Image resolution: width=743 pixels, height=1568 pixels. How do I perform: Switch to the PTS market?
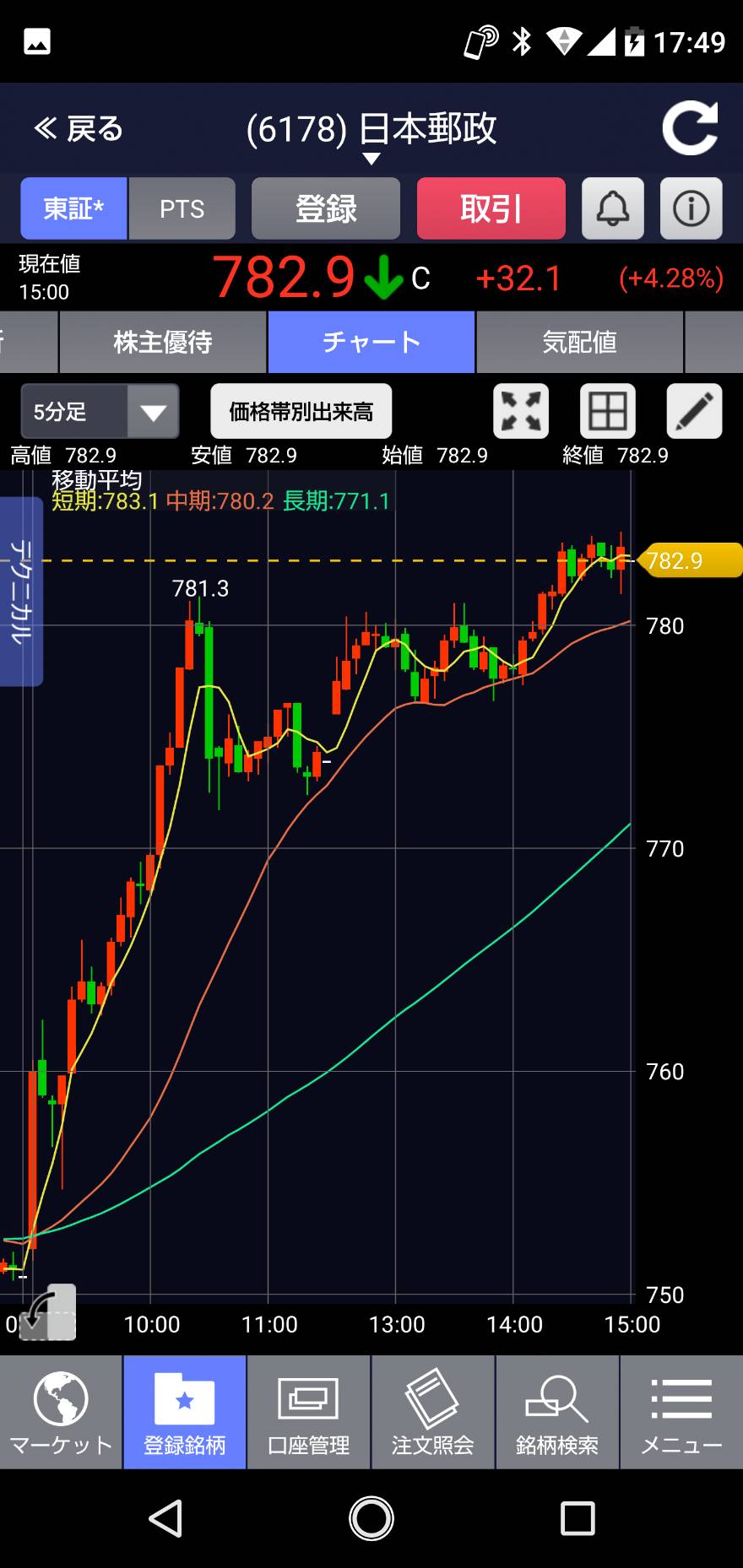182,208
